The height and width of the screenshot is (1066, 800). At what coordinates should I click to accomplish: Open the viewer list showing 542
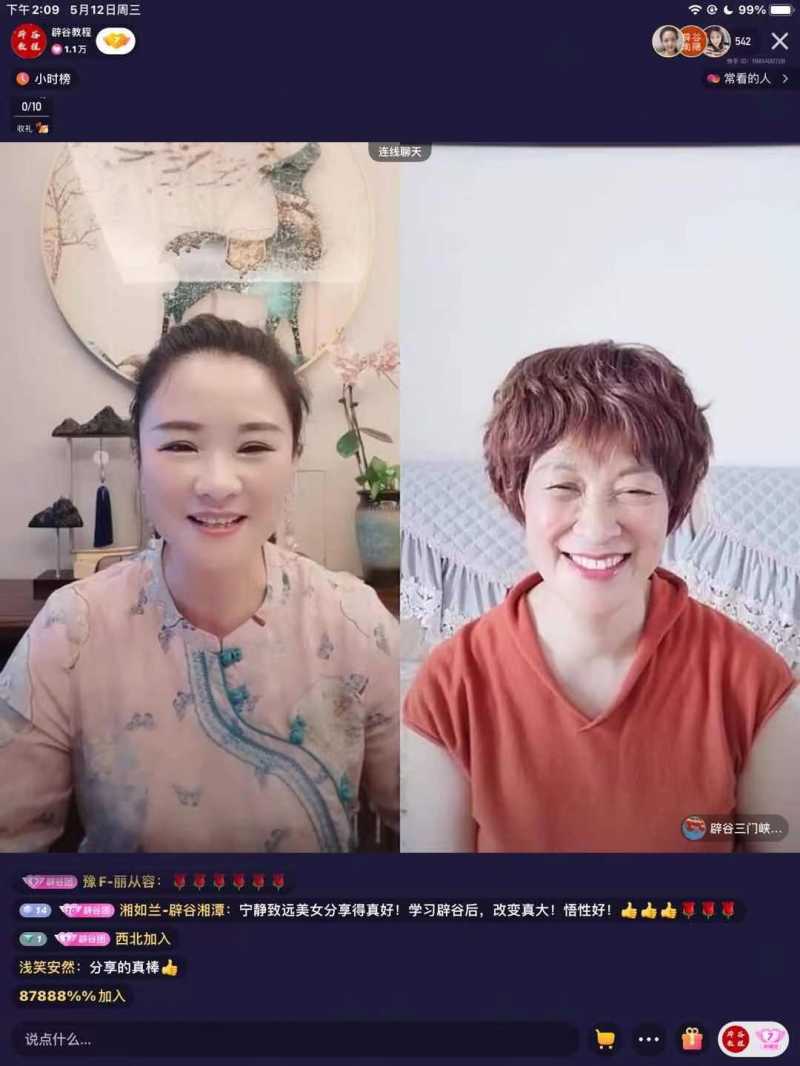tap(742, 41)
